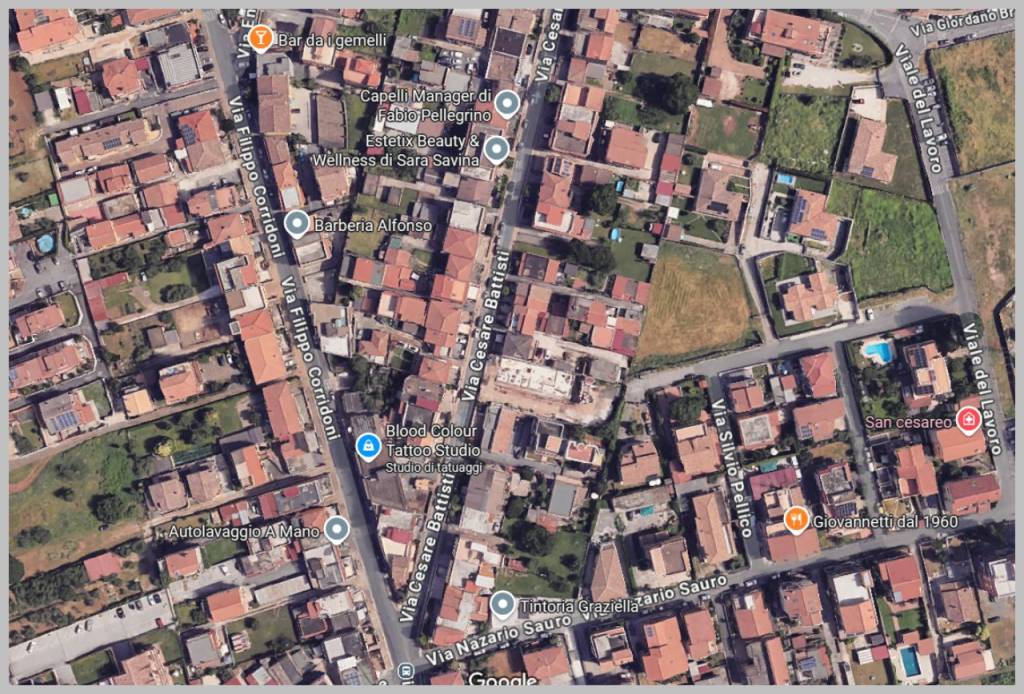The width and height of the screenshot is (1024, 694).
Task: Select the Blood Colour Tattoo Studio marker
Action: (x=367, y=443)
